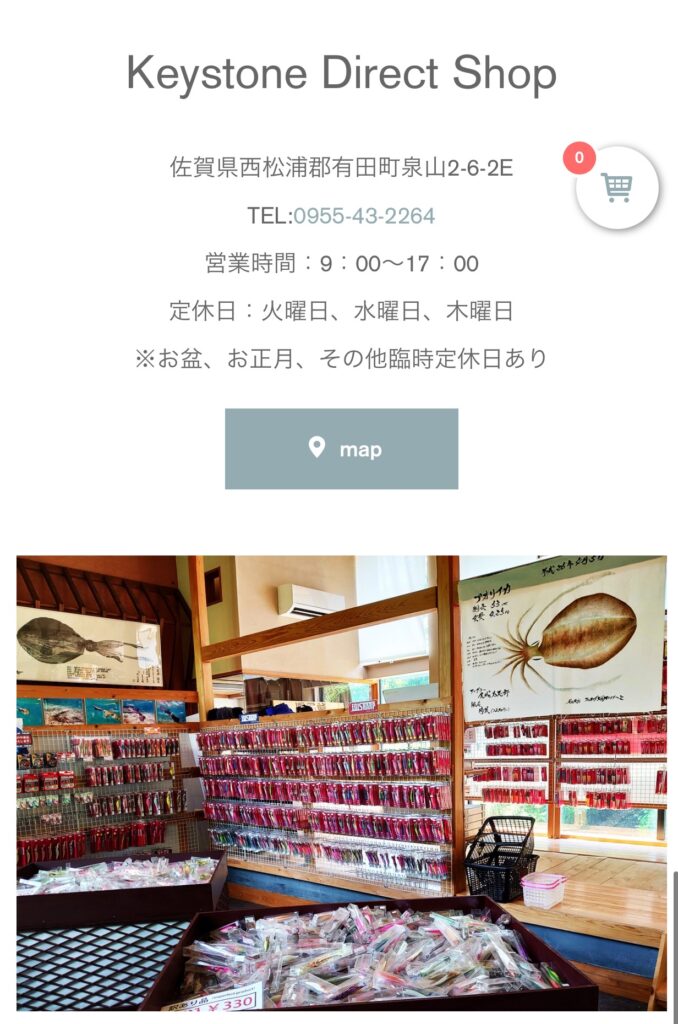
Task: Call the shop at 0955-43-2264
Action: click(364, 216)
